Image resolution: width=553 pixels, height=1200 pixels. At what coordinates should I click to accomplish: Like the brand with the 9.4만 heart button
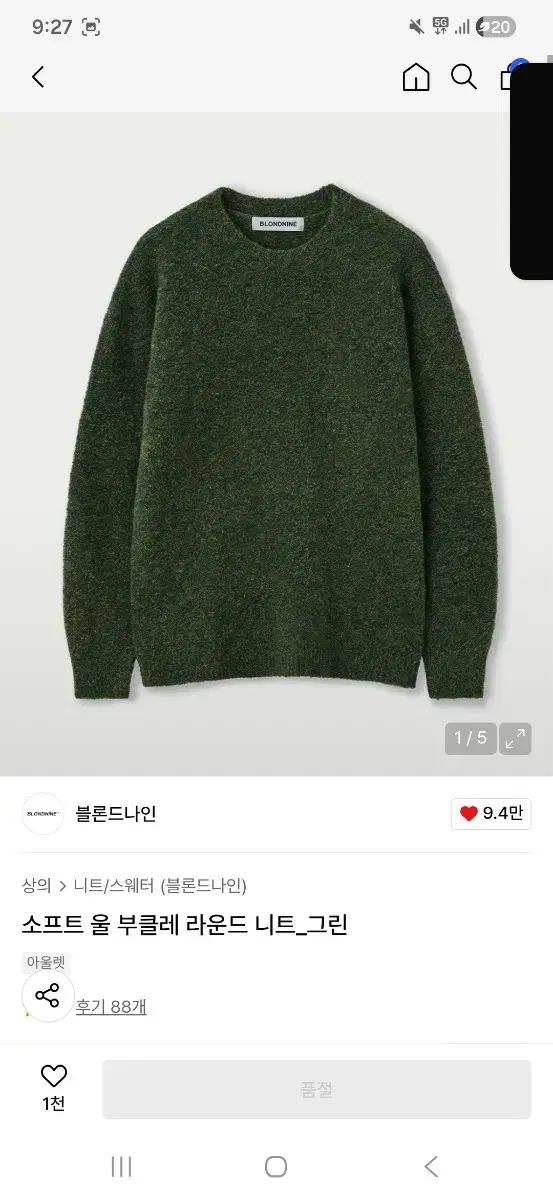tap(490, 813)
